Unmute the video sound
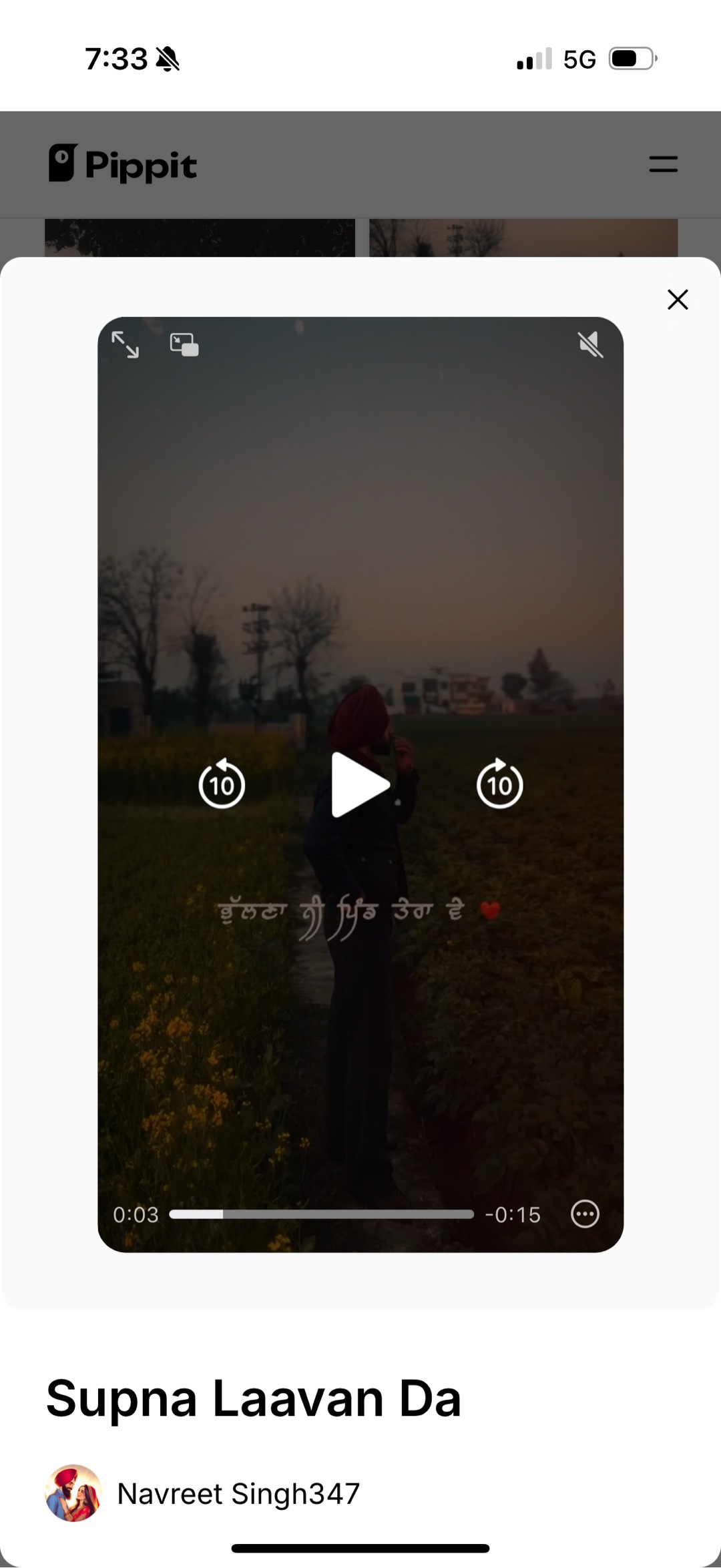 (591, 345)
